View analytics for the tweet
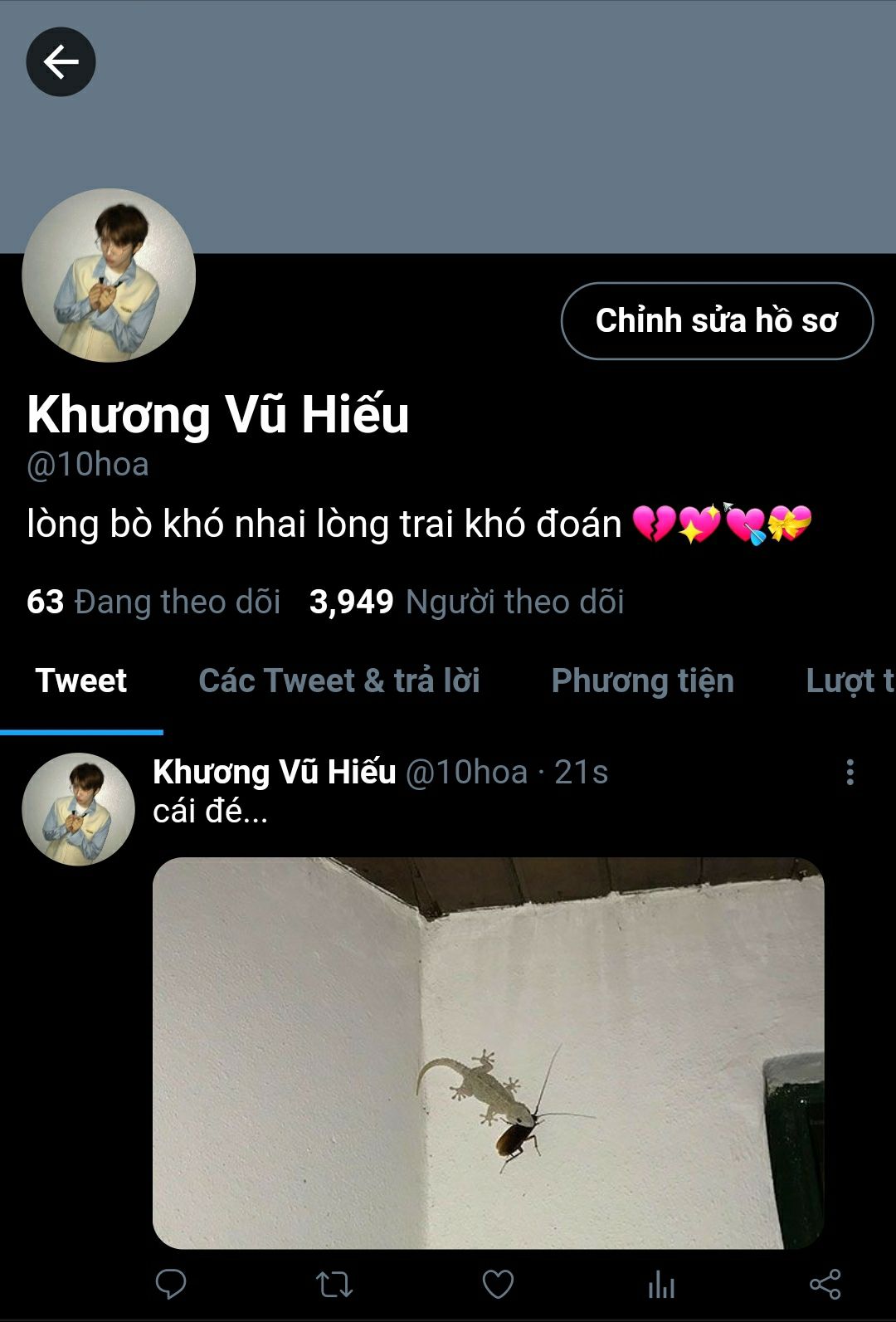 (661, 1285)
